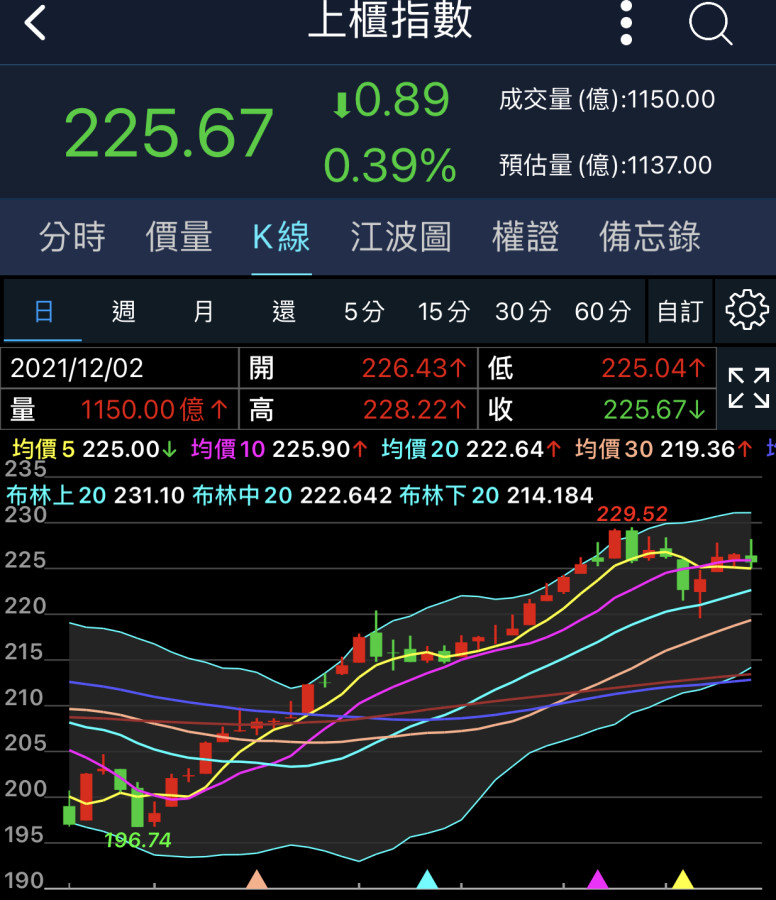This screenshot has height=900, width=776.
Task: Open the 江波圖 tab
Action: tap(401, 238)
